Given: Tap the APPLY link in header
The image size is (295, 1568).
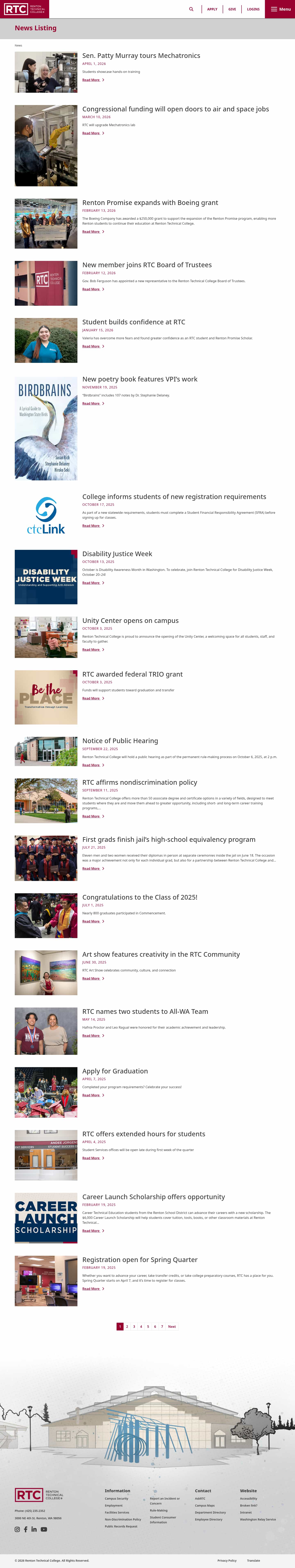Looking at the screenshot, I should (x=212, y=9).
